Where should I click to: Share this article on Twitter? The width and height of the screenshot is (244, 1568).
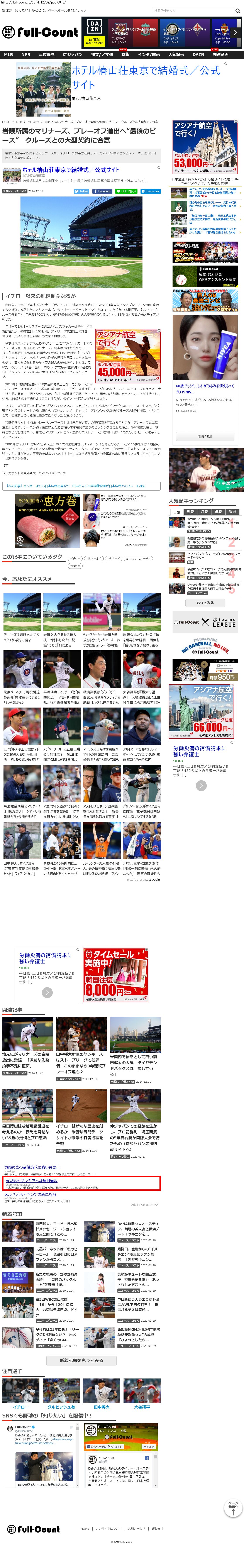click(81, 191)
